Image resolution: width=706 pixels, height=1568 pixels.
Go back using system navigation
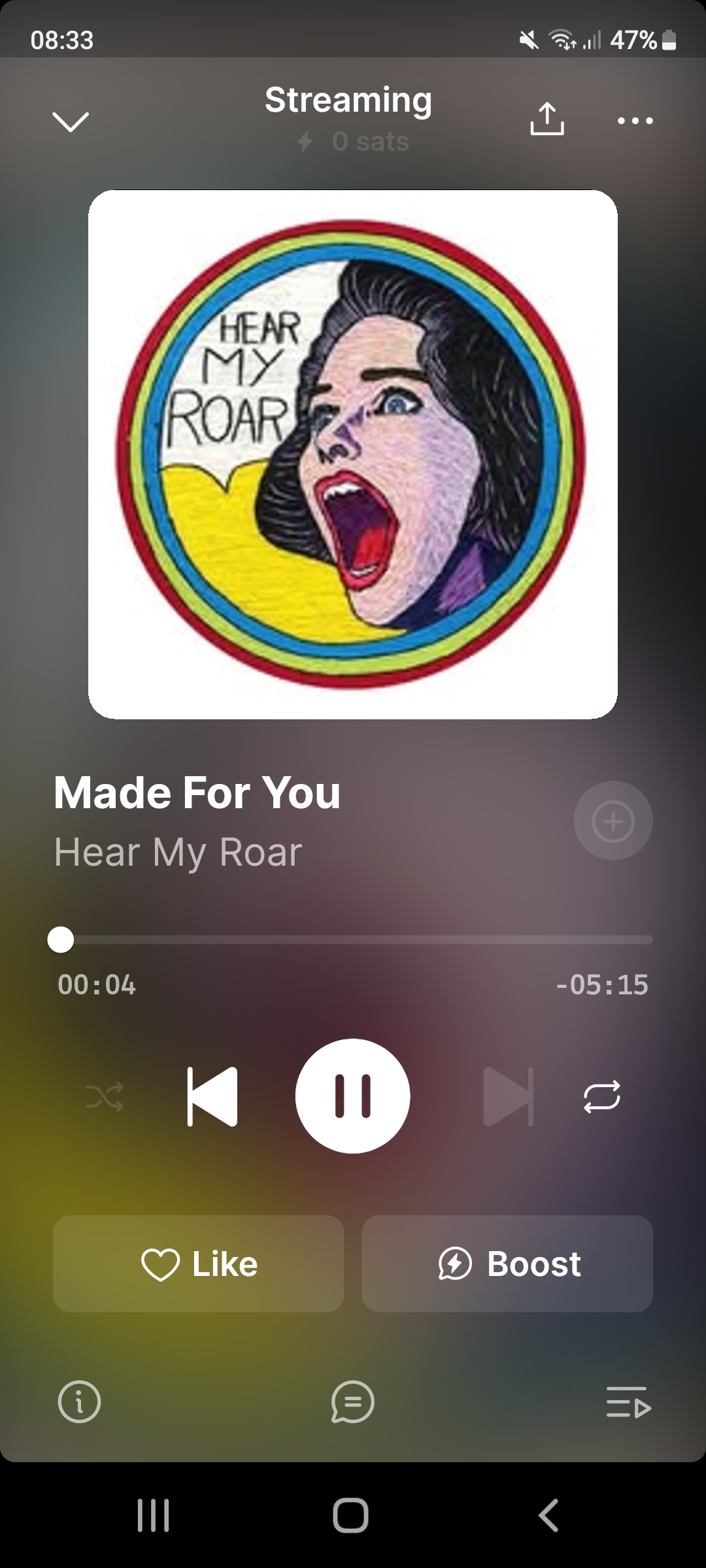pos(548,1515)
